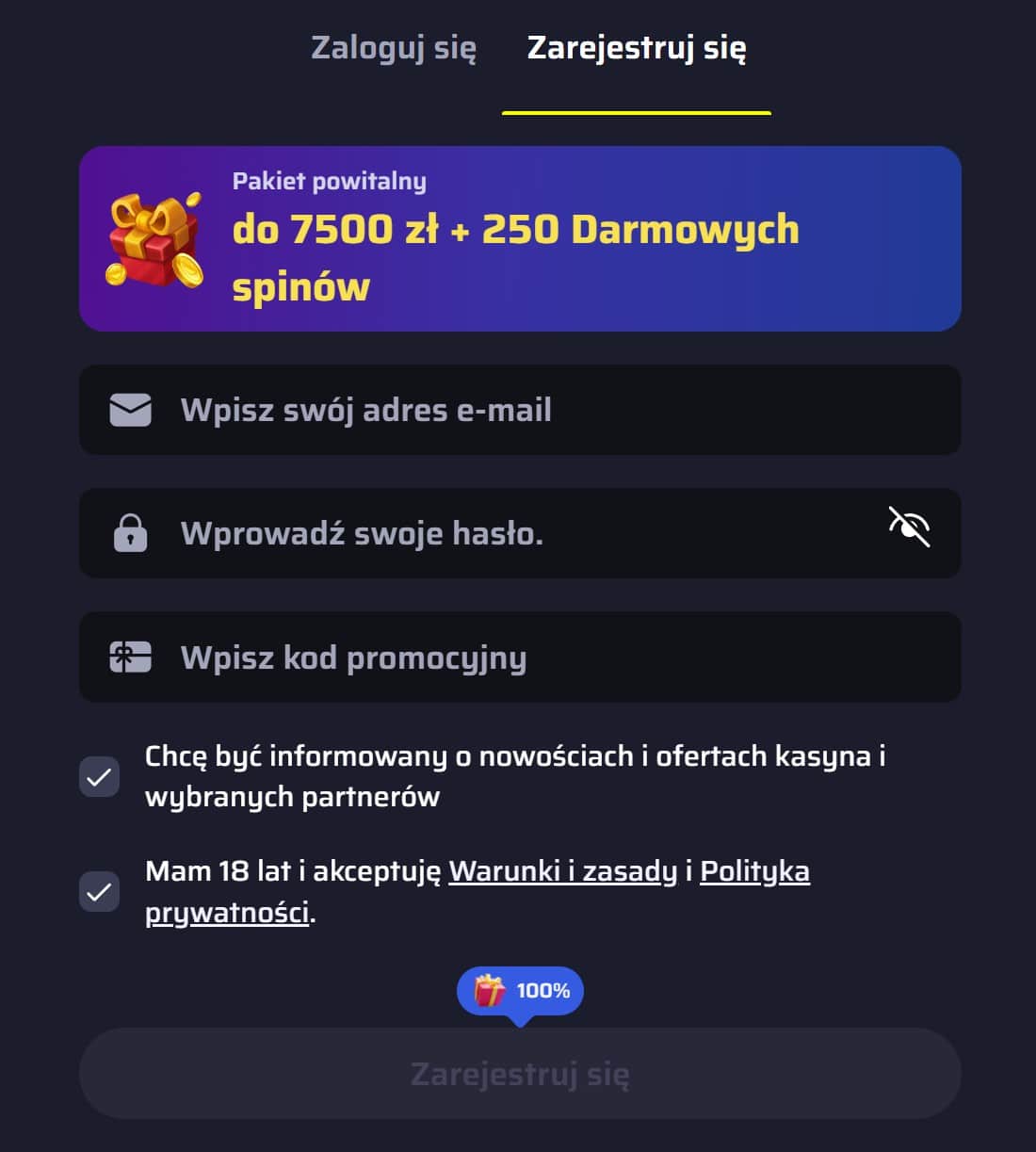The width and height of the screenshot is (1036, 1152).
Task: Toggle password visibility eye icon
Action: 909,527
